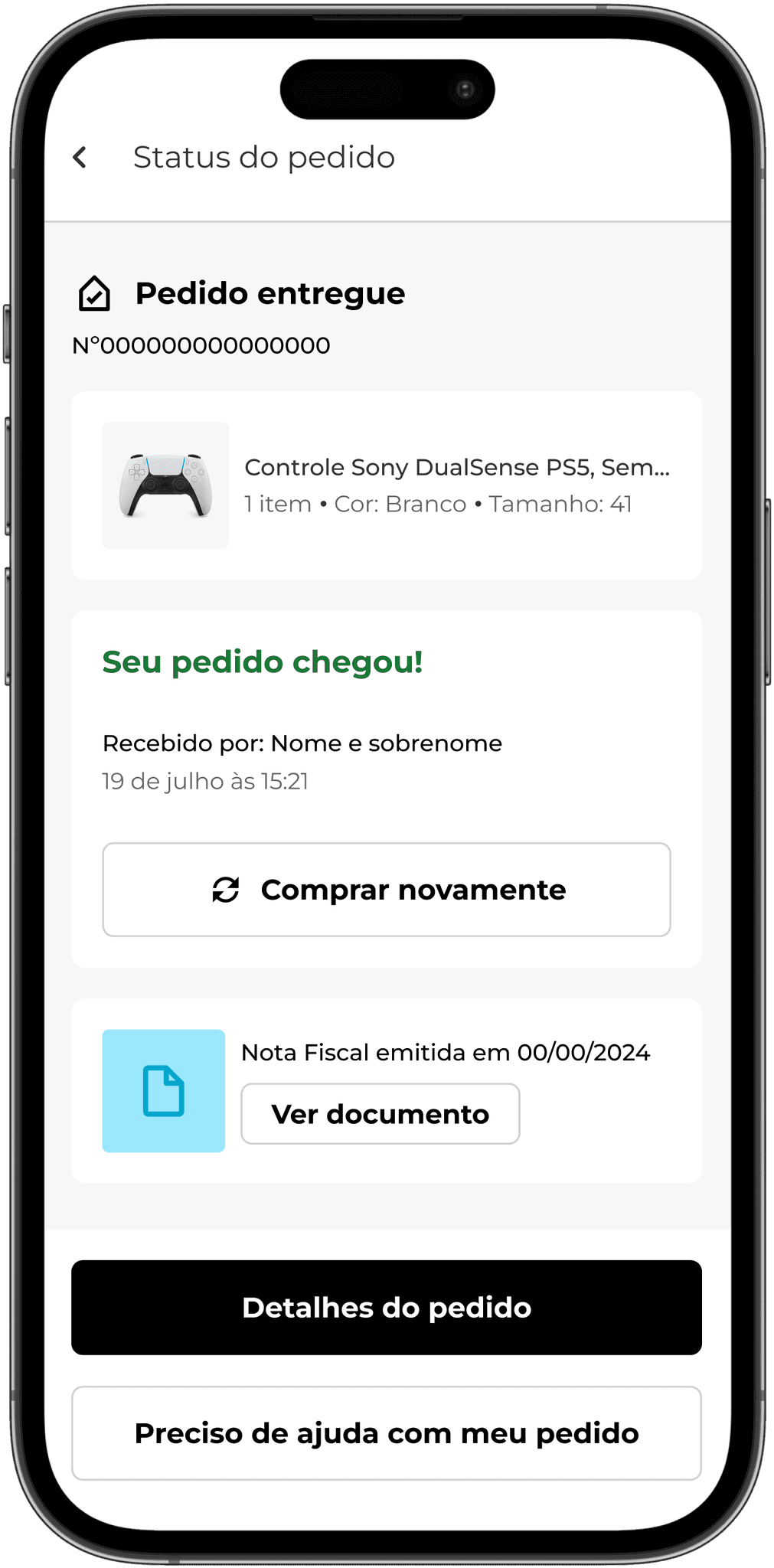
Task: Click the delivered house check icon
Action: coord(96,293)
